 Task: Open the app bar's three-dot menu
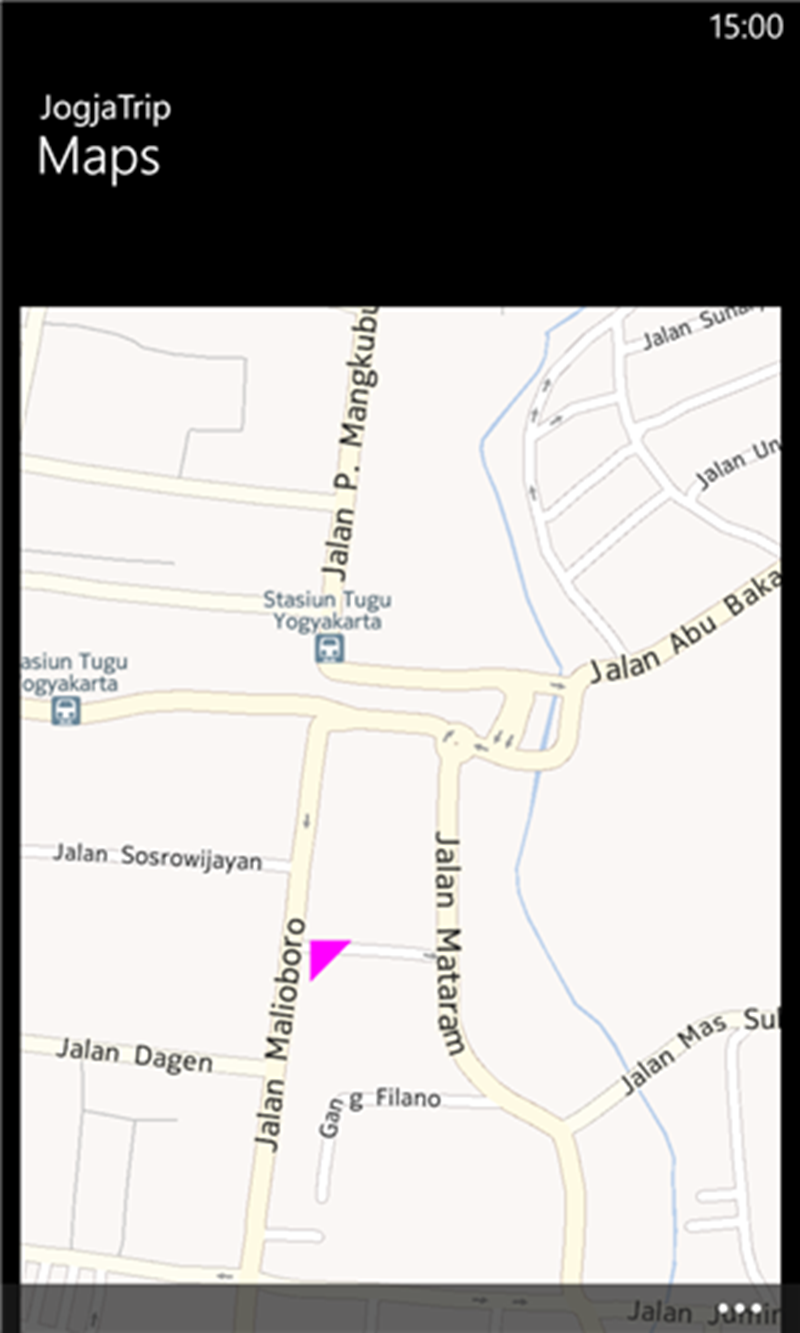740,1308
